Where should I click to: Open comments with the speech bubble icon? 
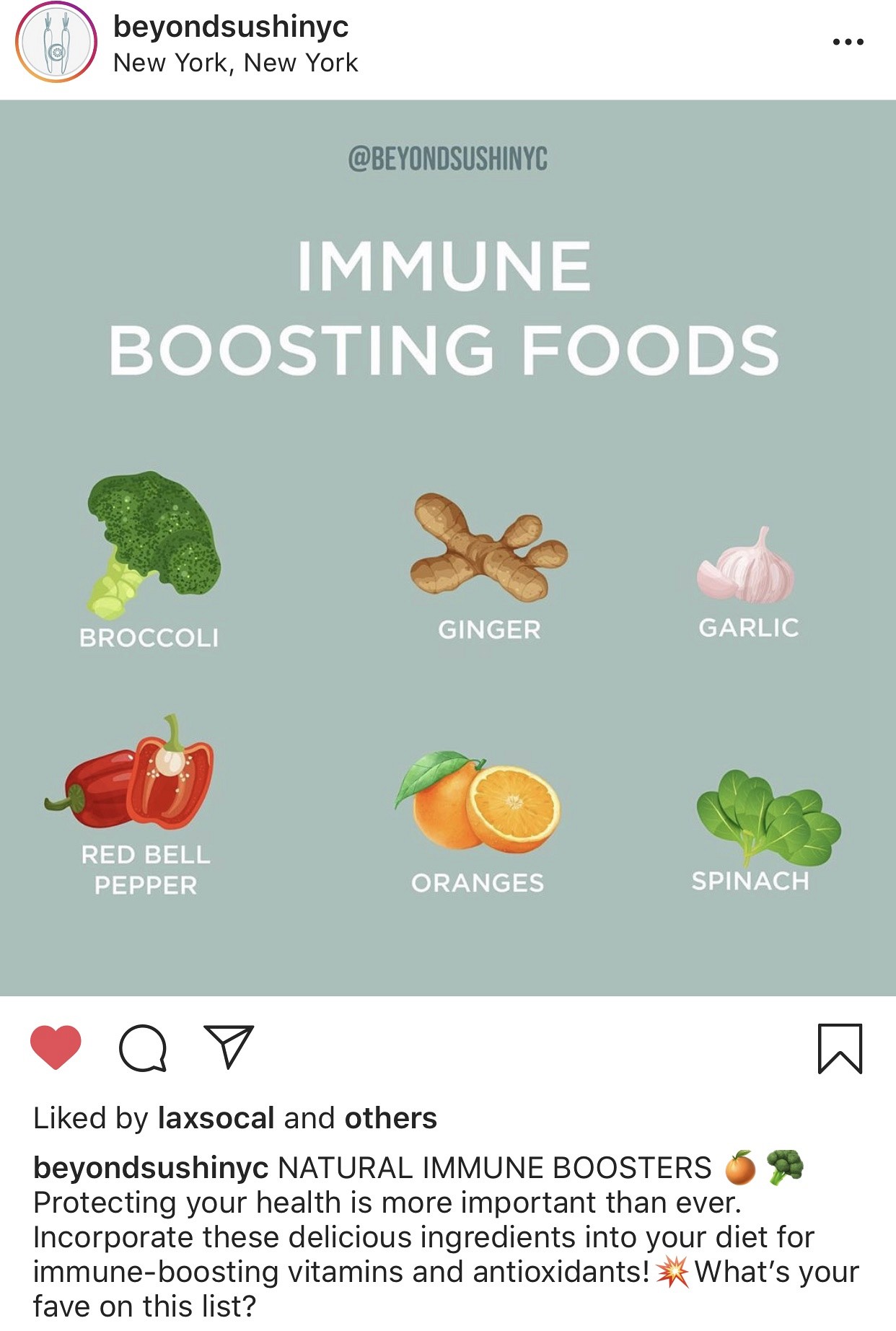click(143, 1048)
